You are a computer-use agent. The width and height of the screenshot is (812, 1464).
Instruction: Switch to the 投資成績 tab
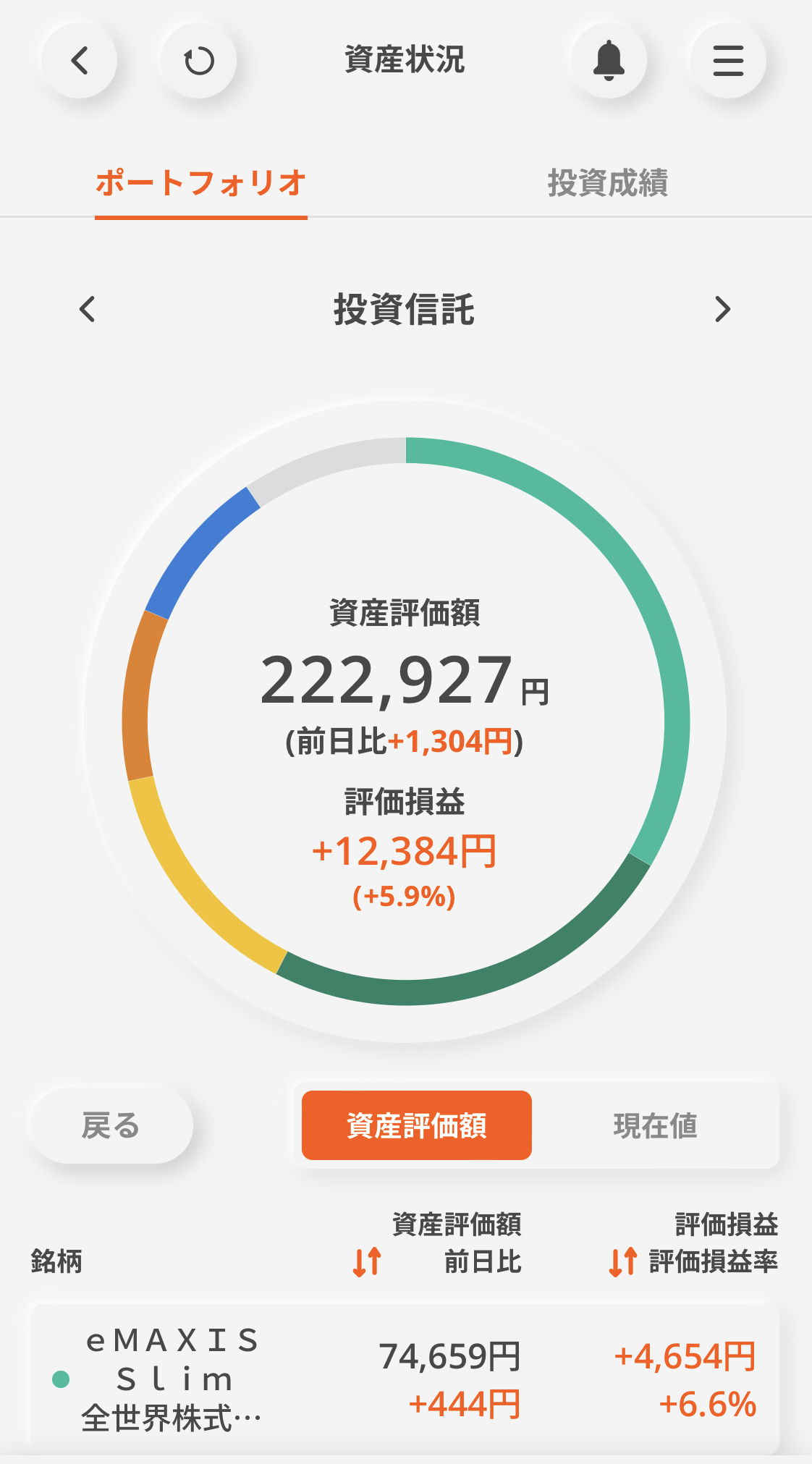(607, 182)
